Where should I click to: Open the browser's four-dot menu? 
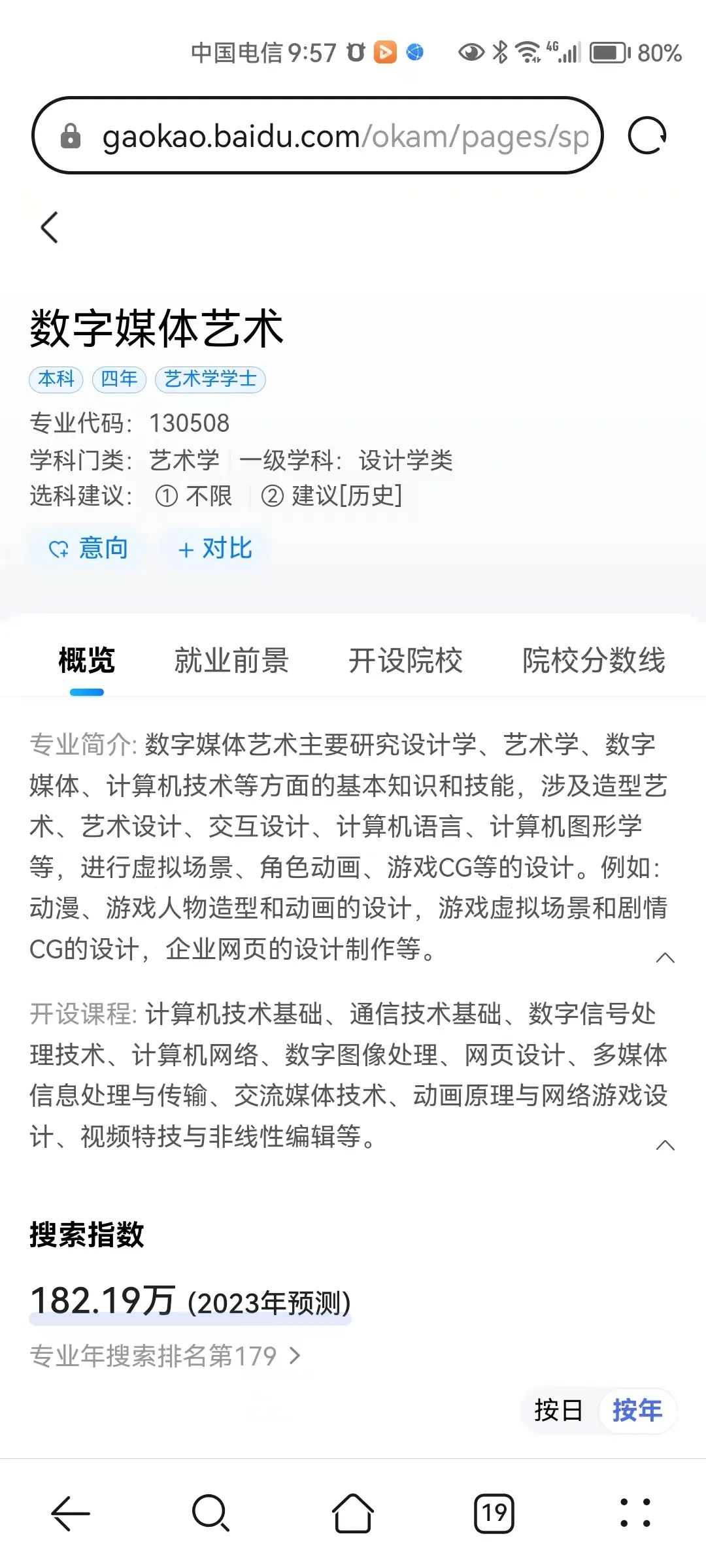pyautogui.click(x=635, y=1513)
